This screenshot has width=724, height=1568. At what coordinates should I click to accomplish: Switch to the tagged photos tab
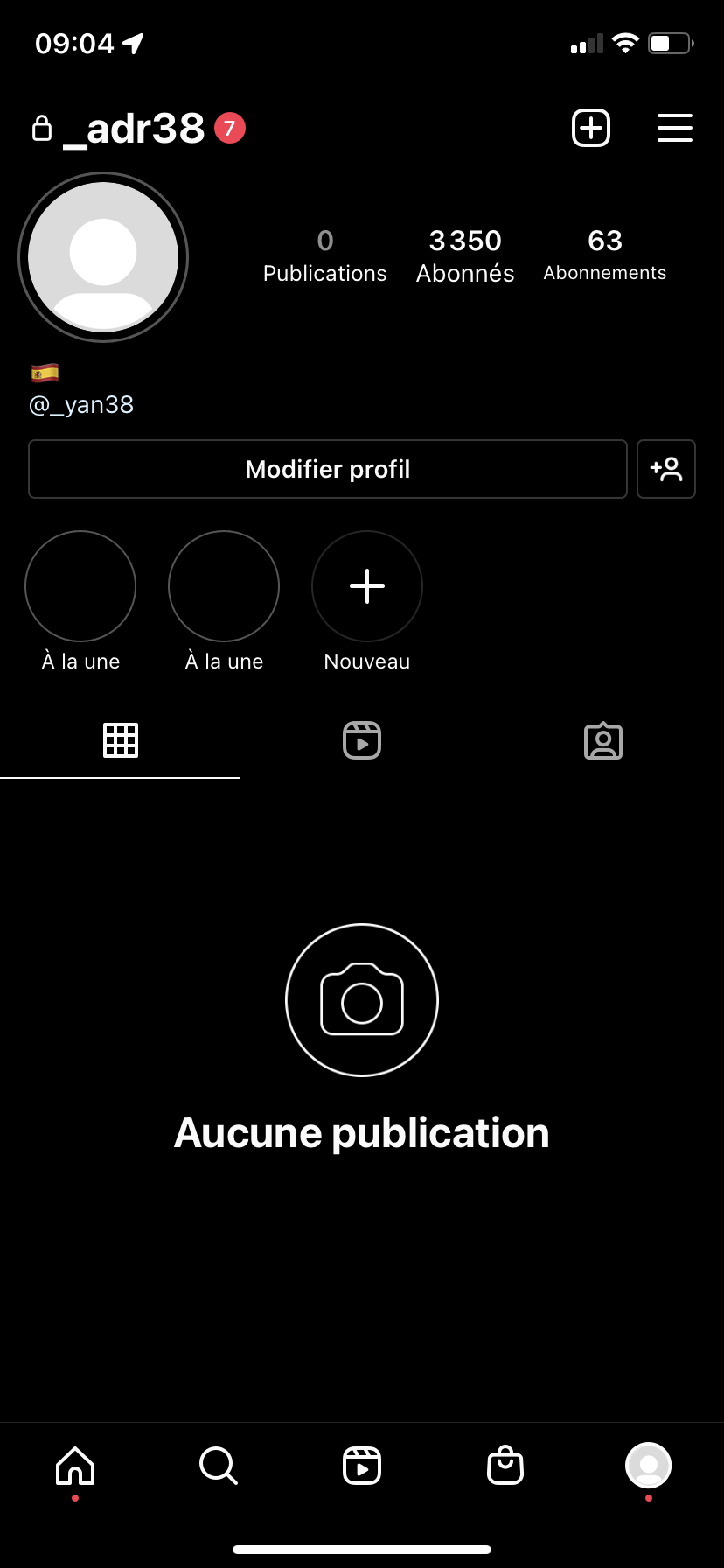[602, 740]
